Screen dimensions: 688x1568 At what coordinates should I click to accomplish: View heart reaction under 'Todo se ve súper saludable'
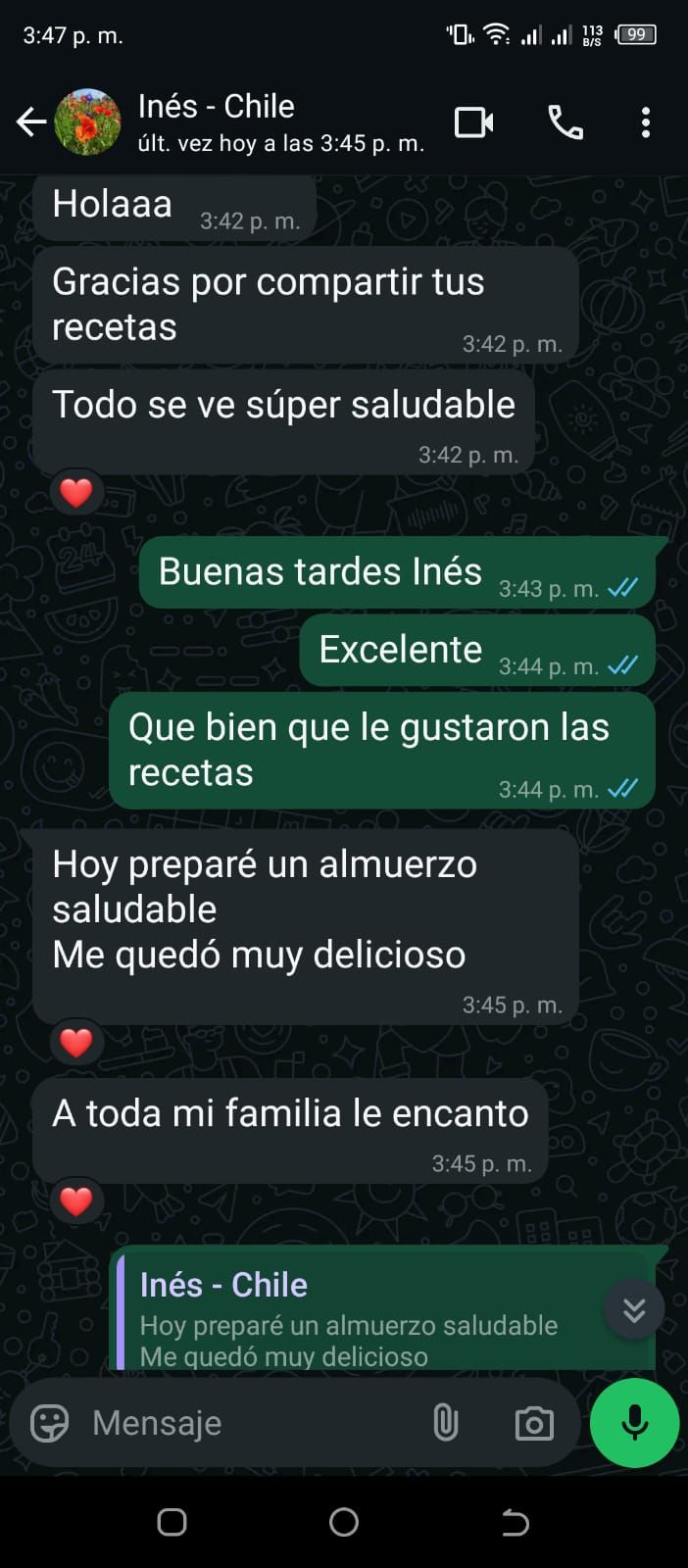(76, 492)
